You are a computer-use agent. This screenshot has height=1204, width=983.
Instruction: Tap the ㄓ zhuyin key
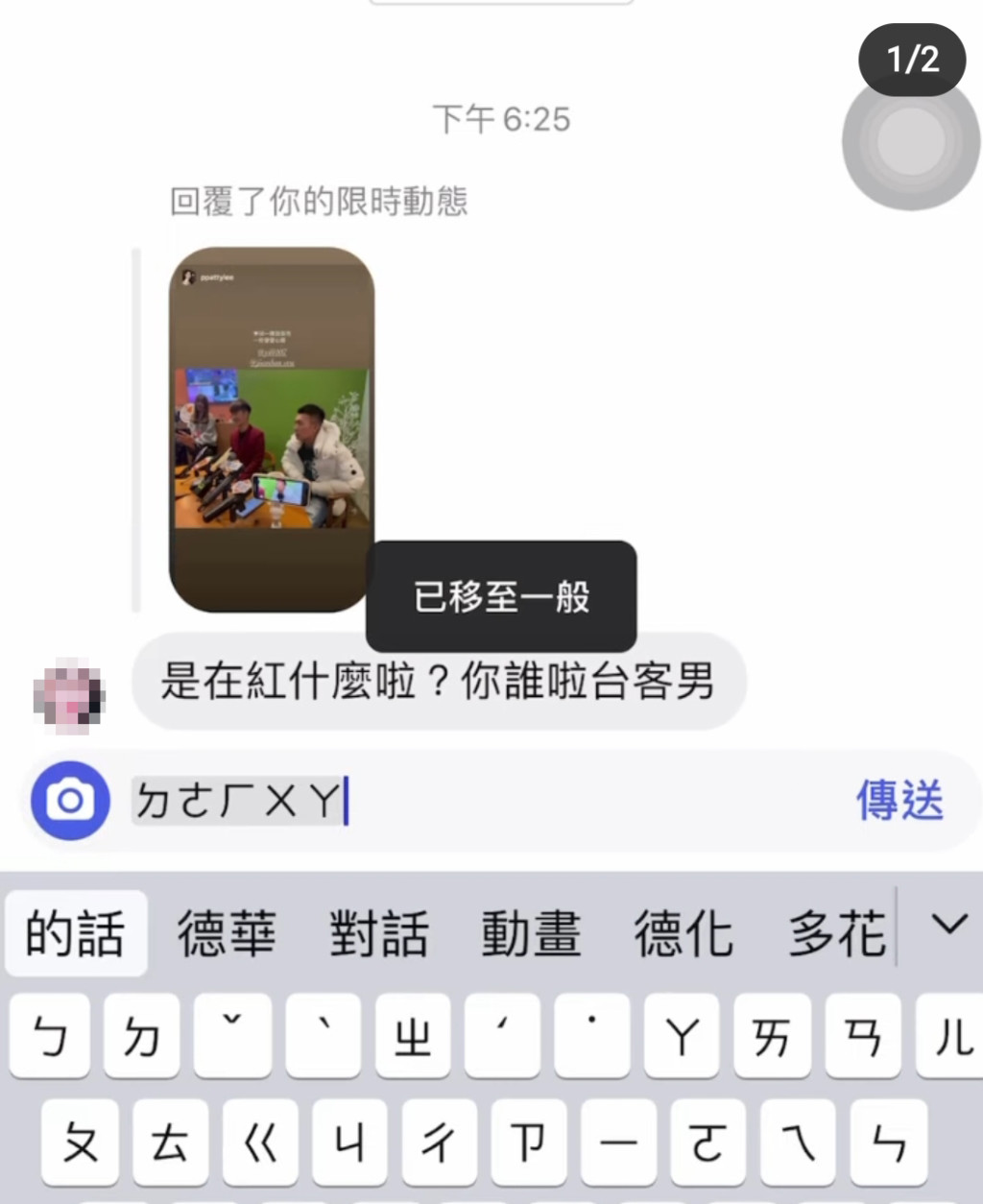[x=412, y=1037]
